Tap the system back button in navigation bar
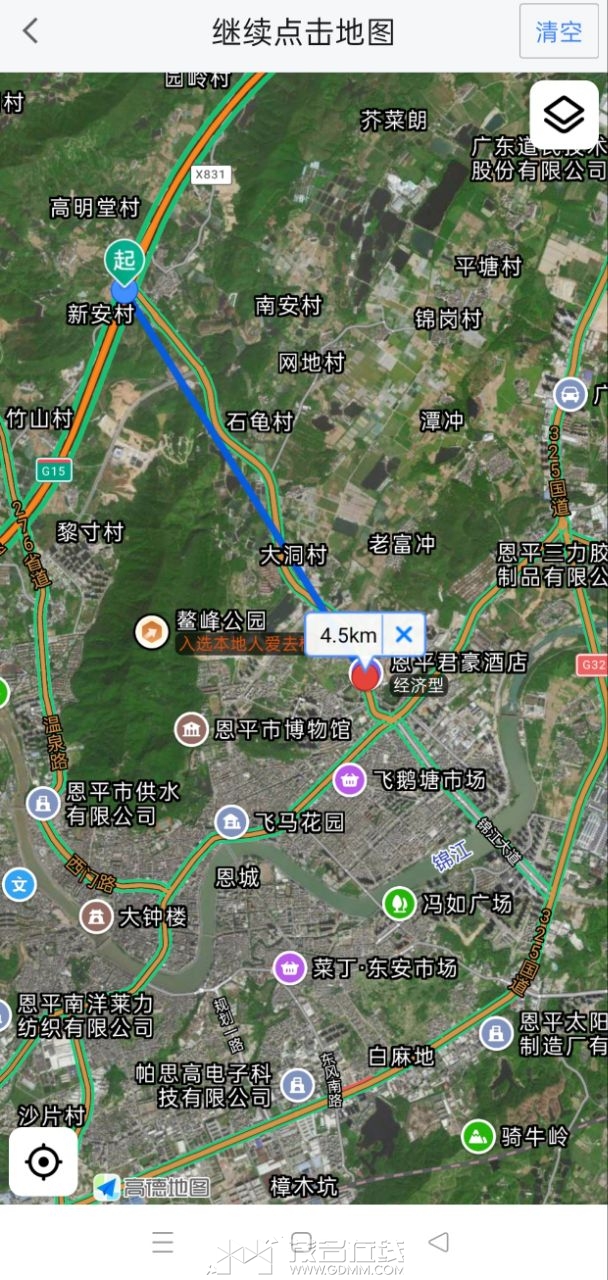The height and width of the screenshot is (1280, 608). click(x=438, y=1242)
